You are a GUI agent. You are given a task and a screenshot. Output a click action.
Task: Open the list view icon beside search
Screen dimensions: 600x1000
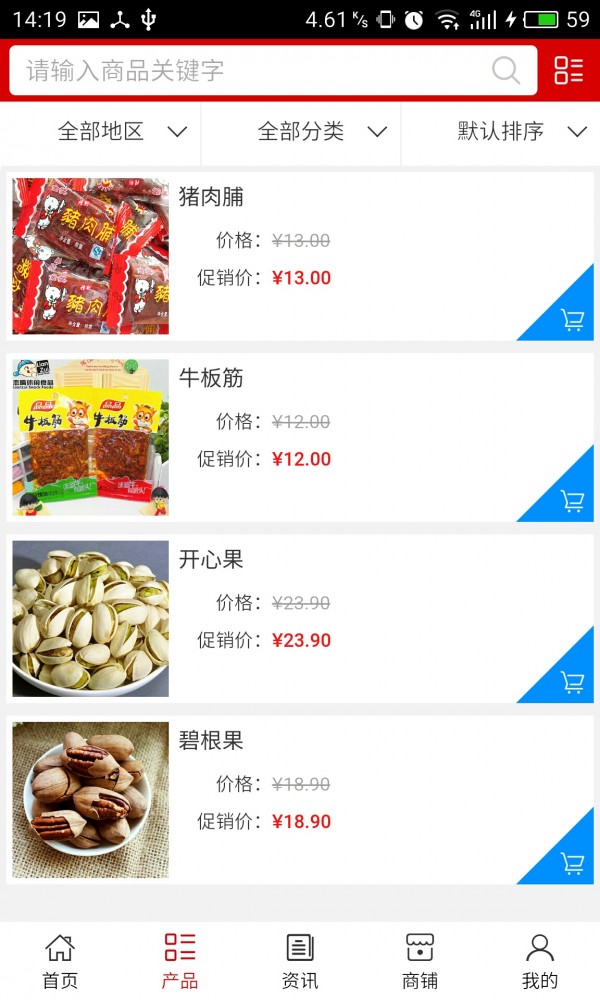click(568, 71)
